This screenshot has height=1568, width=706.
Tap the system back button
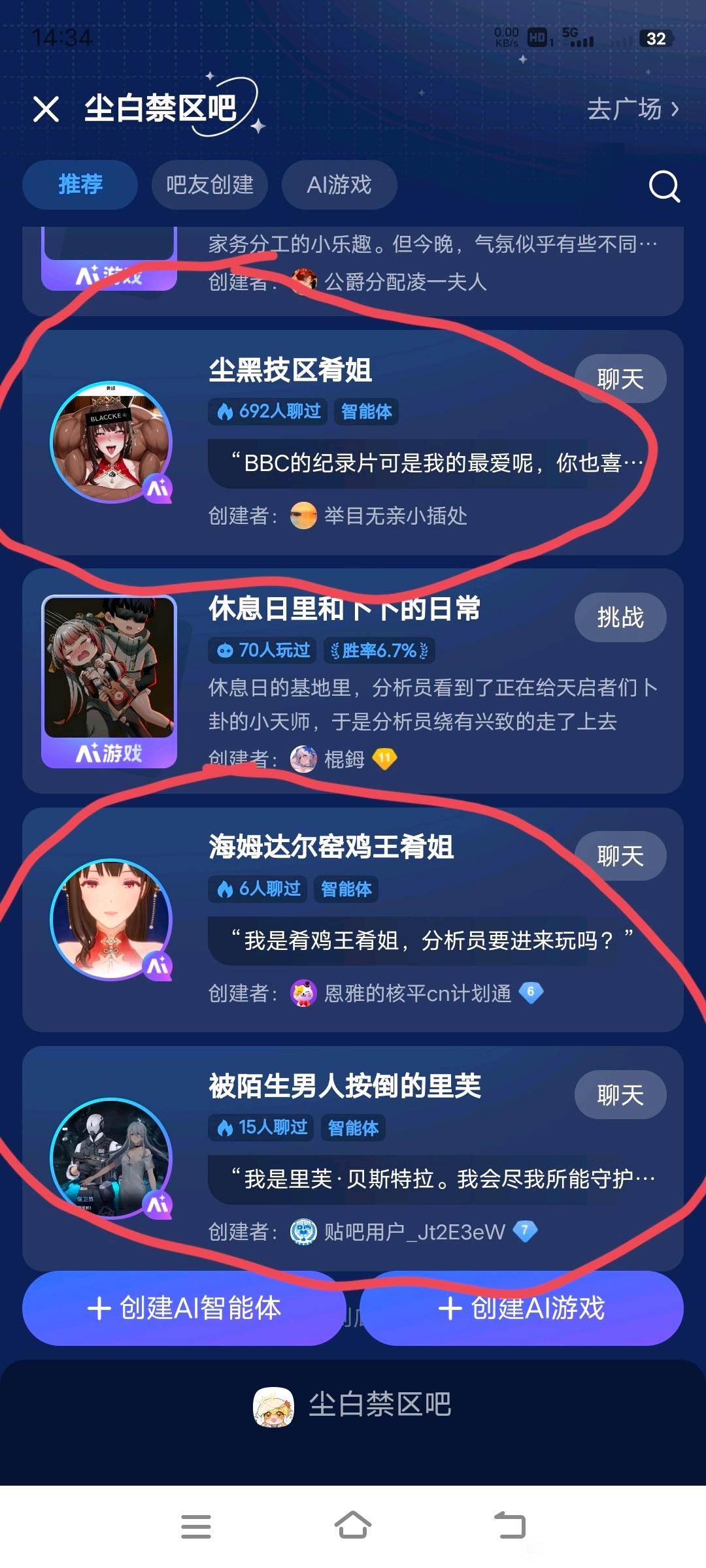(510, 1526)
